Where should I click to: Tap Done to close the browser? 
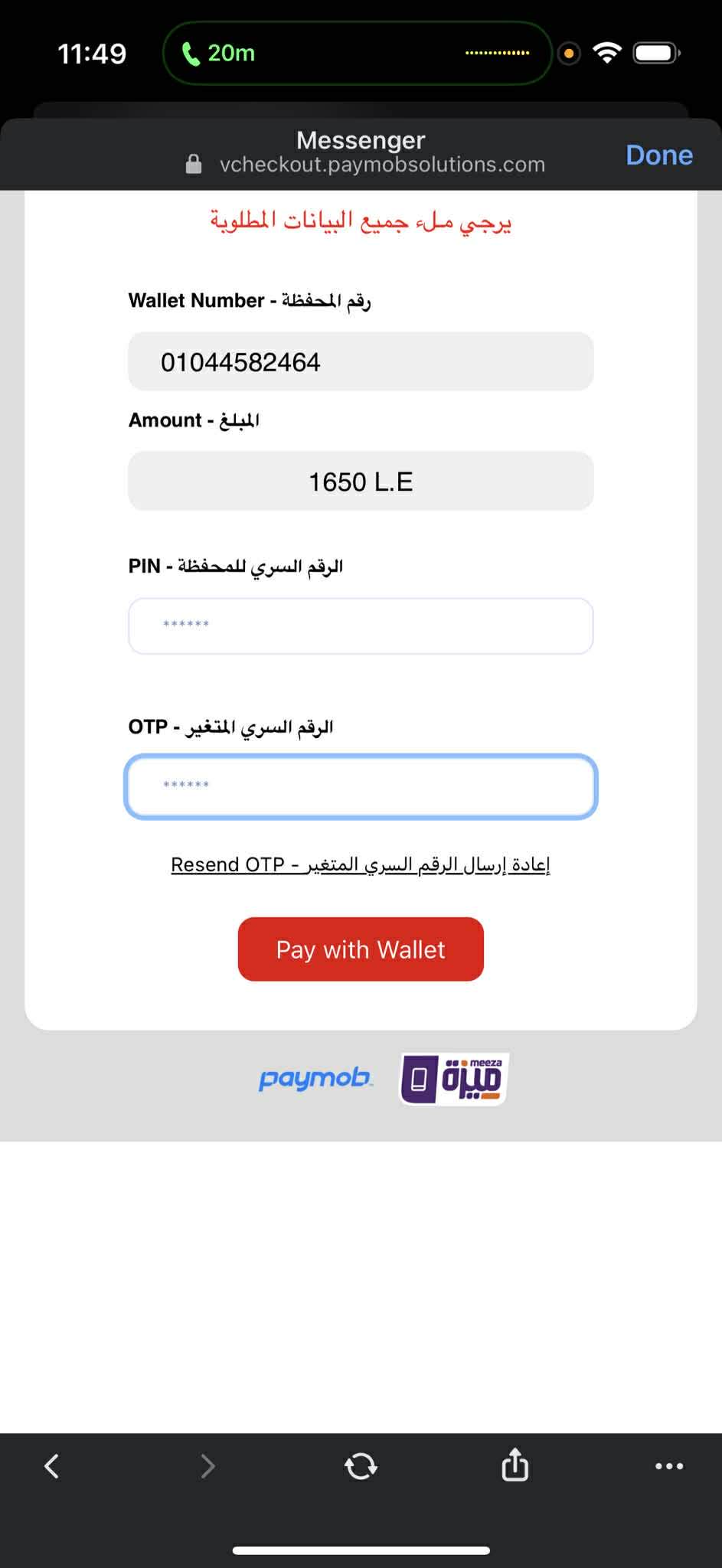pyautogui.click(x=658, y=155)
